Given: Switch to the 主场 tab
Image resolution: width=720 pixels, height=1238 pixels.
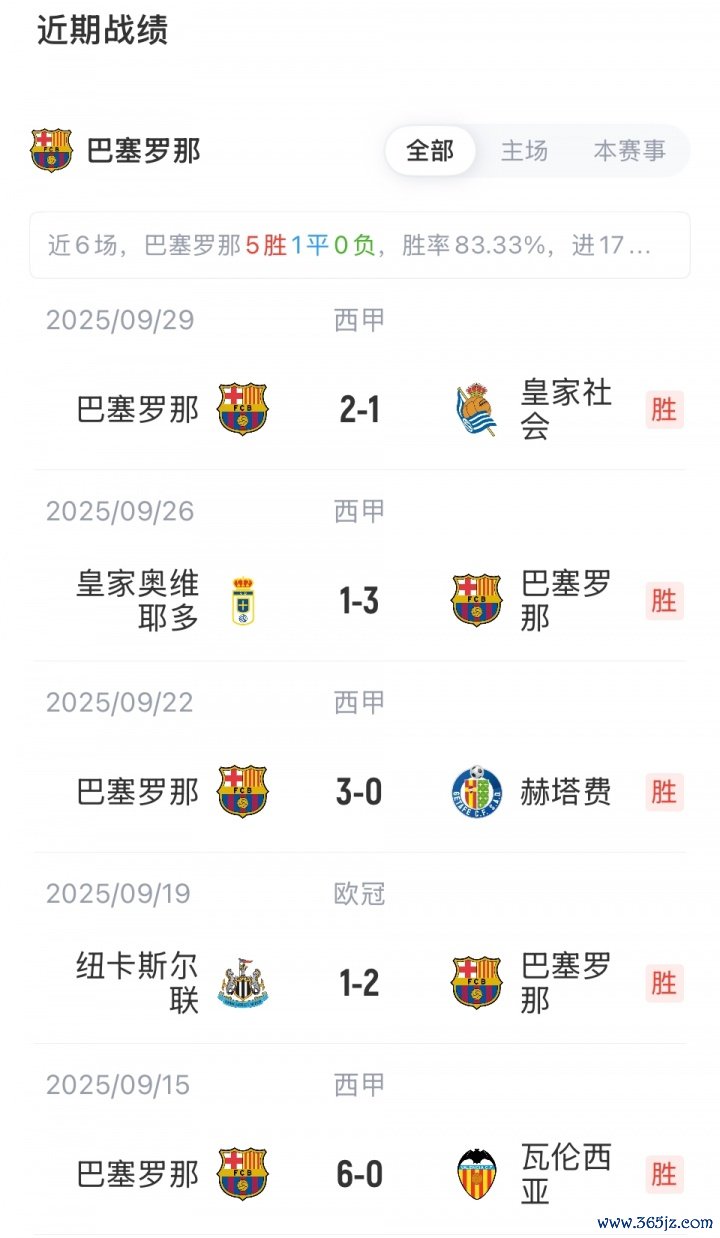Looking at the screenshot, I should coord(524,151).
